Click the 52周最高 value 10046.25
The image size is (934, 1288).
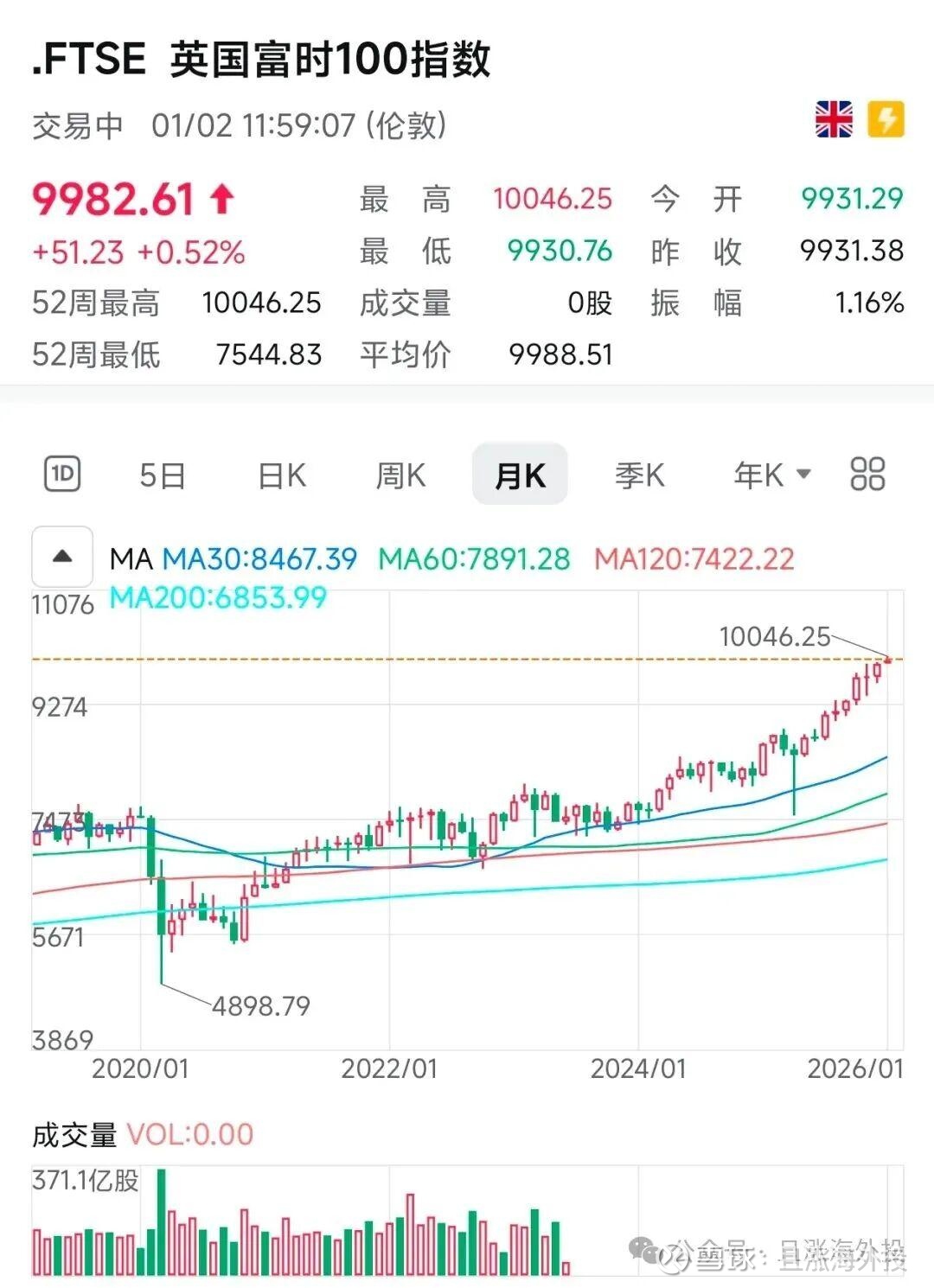tap(264, 303)
